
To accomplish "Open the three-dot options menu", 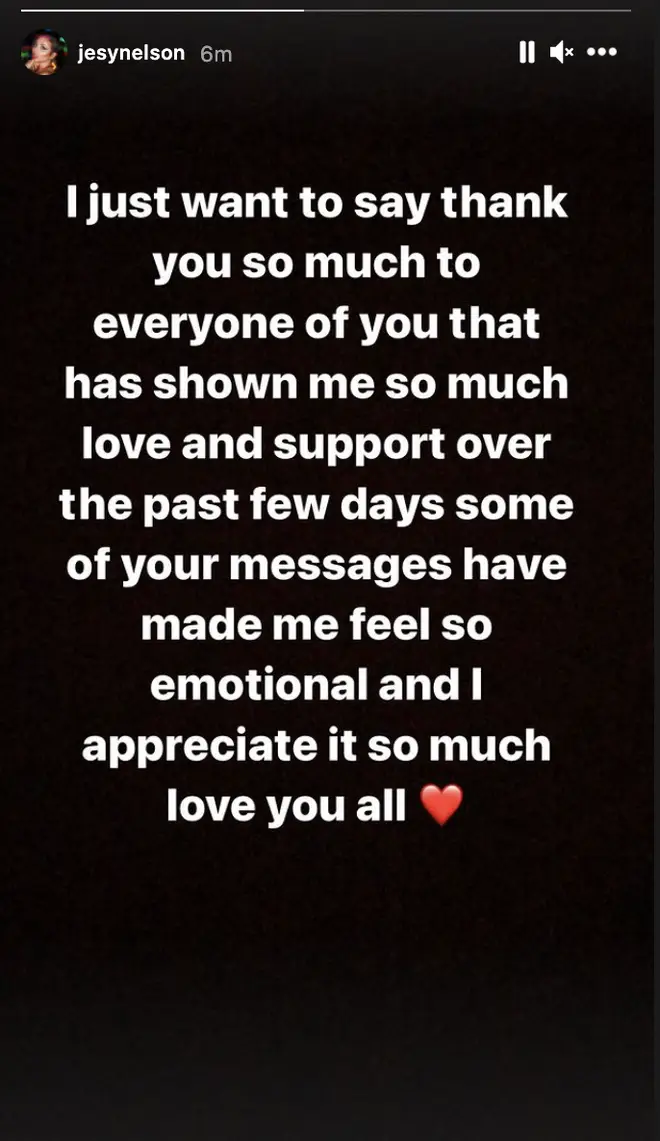I will (x=602, y=52).
